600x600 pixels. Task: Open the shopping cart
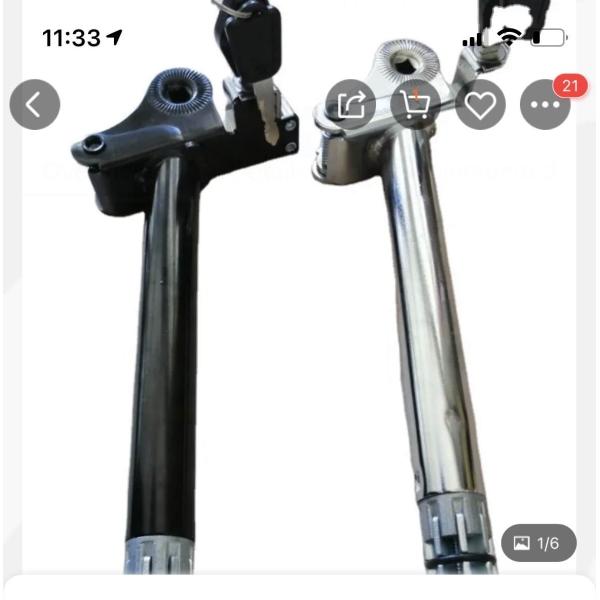(415, 104)
